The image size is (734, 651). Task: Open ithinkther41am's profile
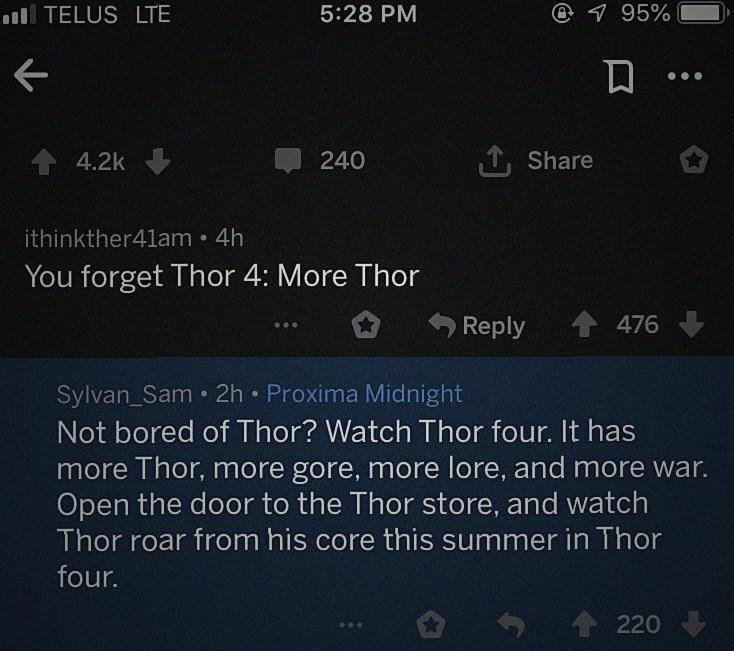tap(108, 238)
